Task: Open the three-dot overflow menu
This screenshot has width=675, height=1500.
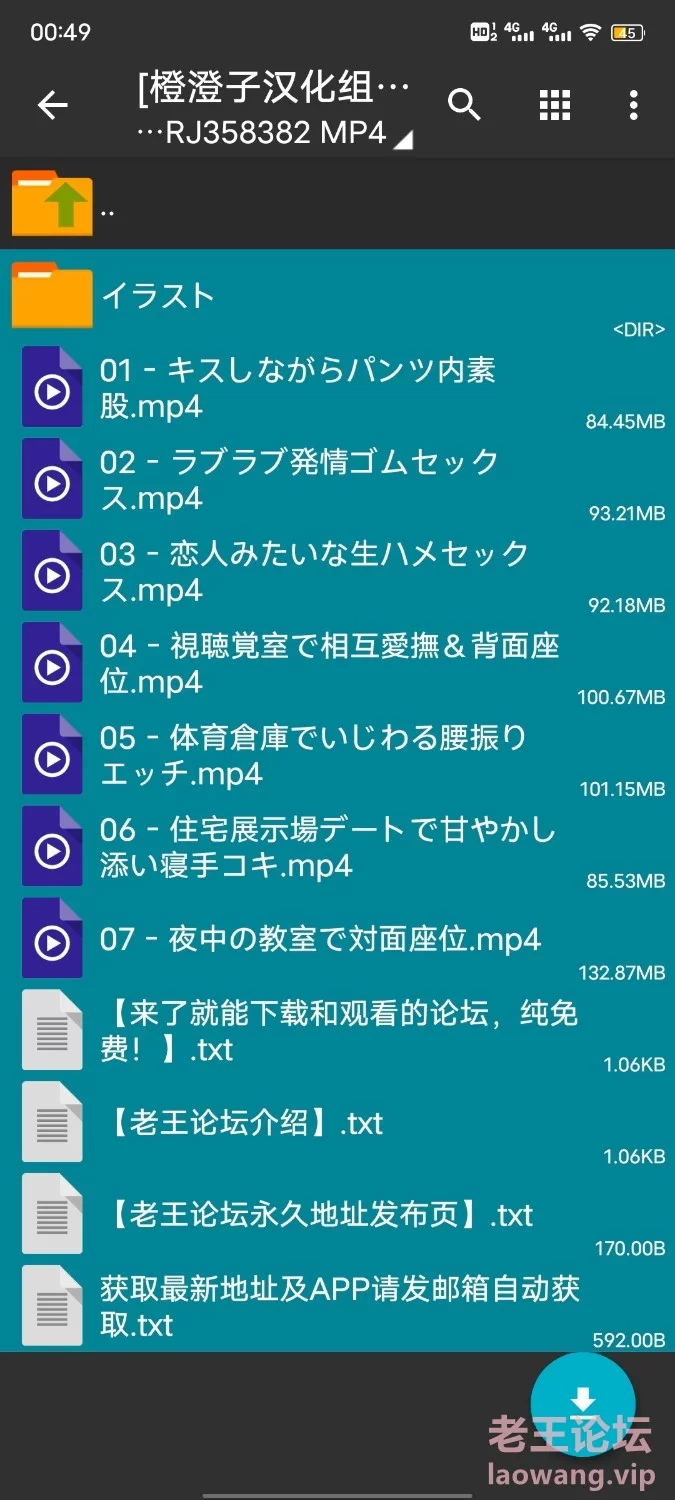Action: coord(634,105)
